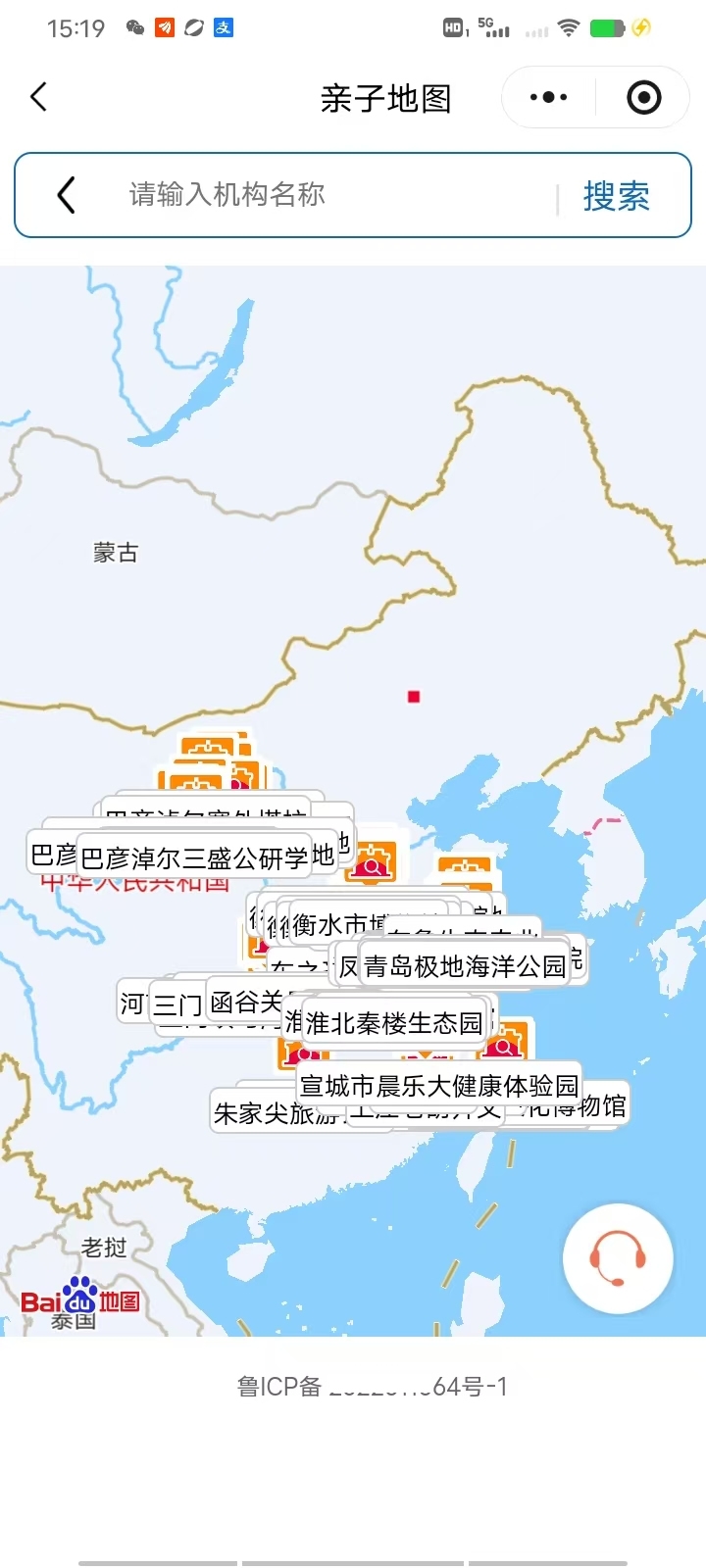Select the 淮北秦楼生态园 map label
Viewport: 706px width, 1568px height.
394,1023
